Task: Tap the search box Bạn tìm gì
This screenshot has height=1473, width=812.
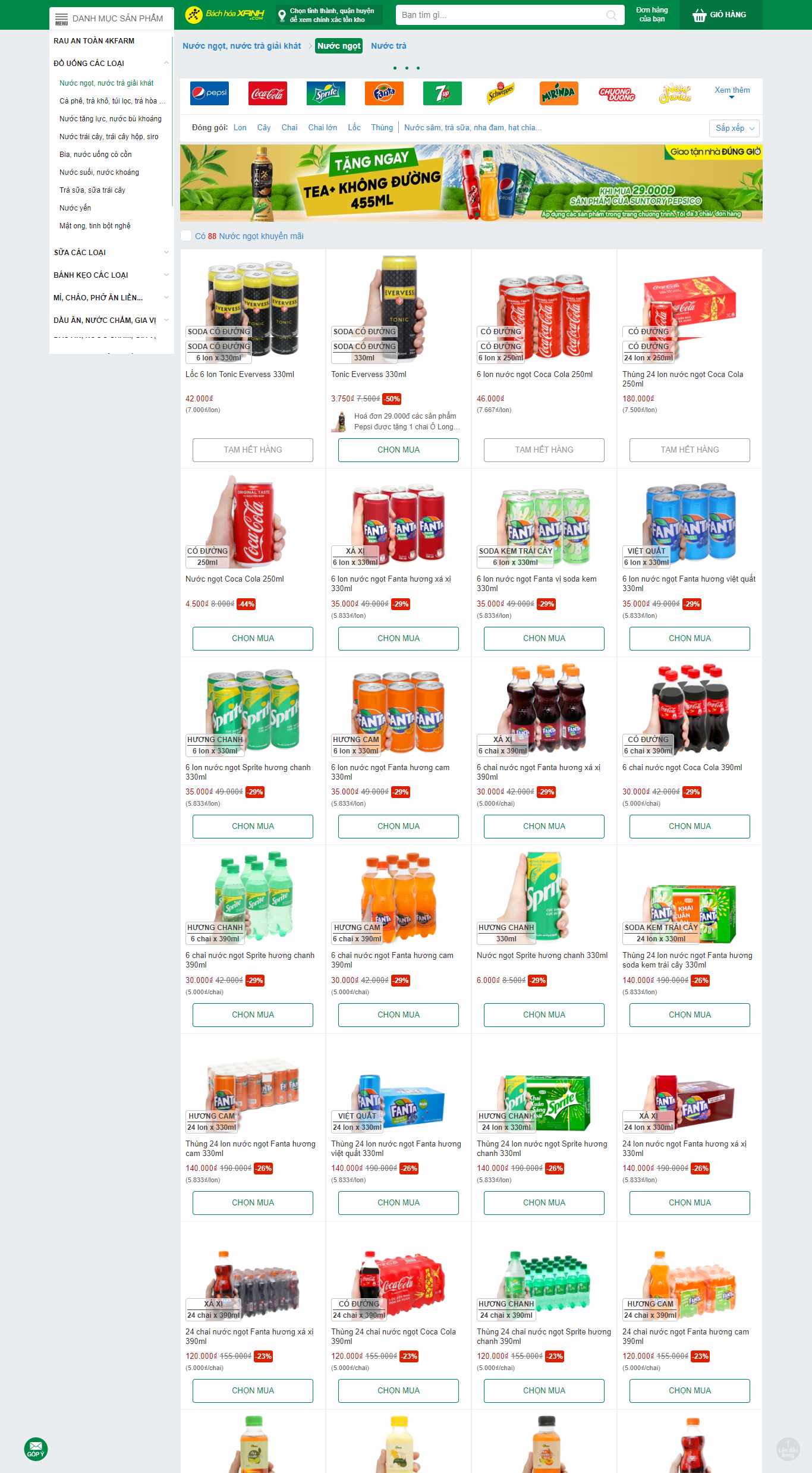Action: [502, 15]
